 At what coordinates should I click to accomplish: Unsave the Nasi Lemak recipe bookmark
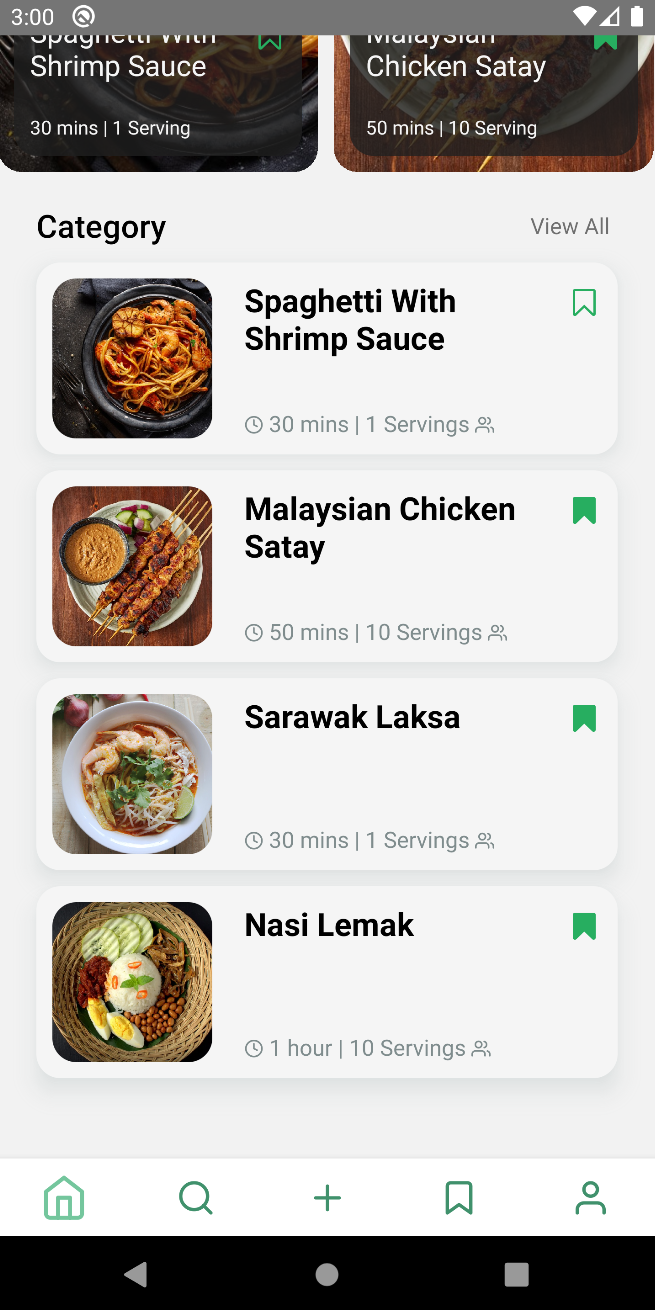584,927
